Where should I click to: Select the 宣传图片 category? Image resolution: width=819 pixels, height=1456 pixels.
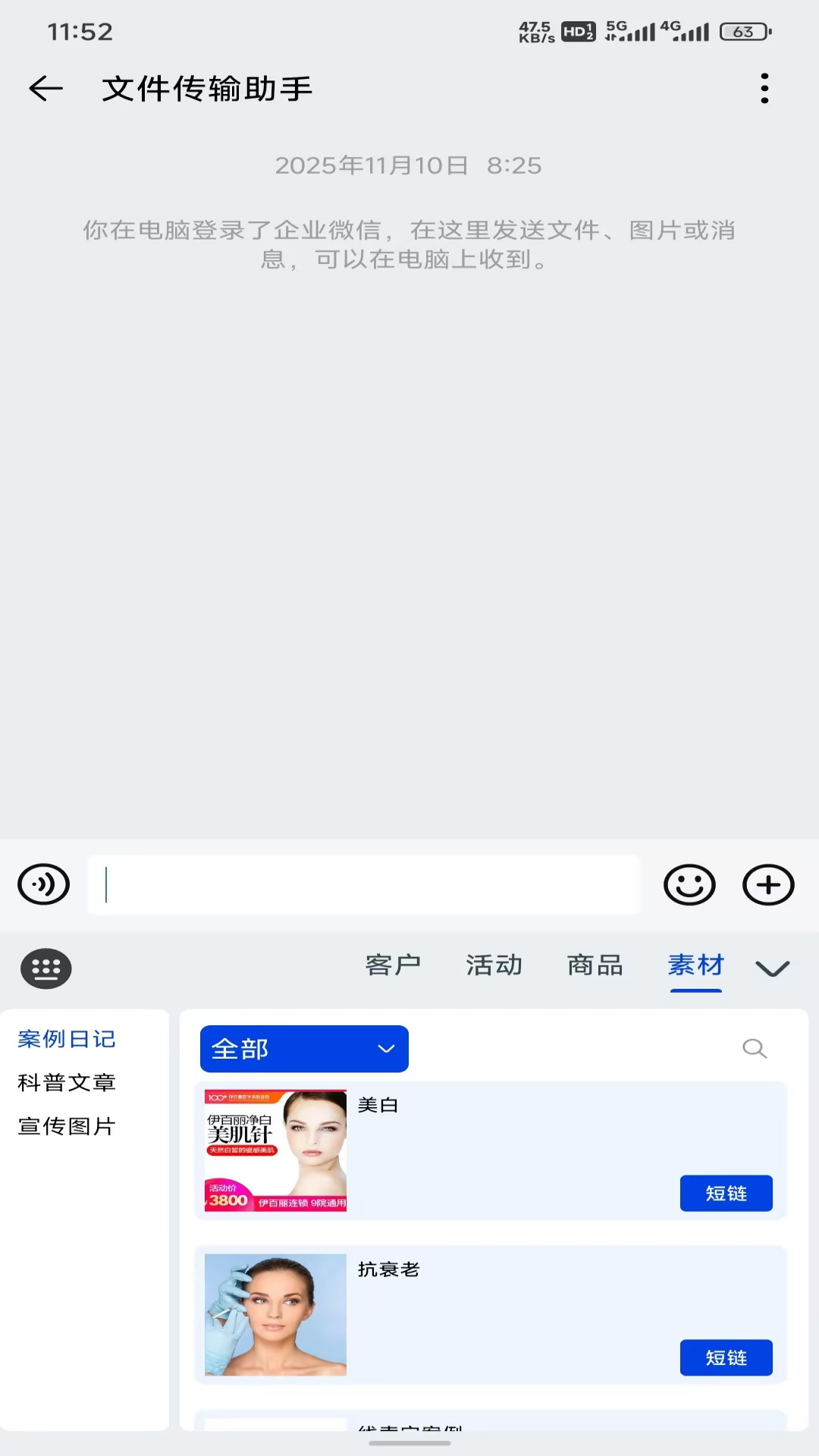tap(66, 1126)
